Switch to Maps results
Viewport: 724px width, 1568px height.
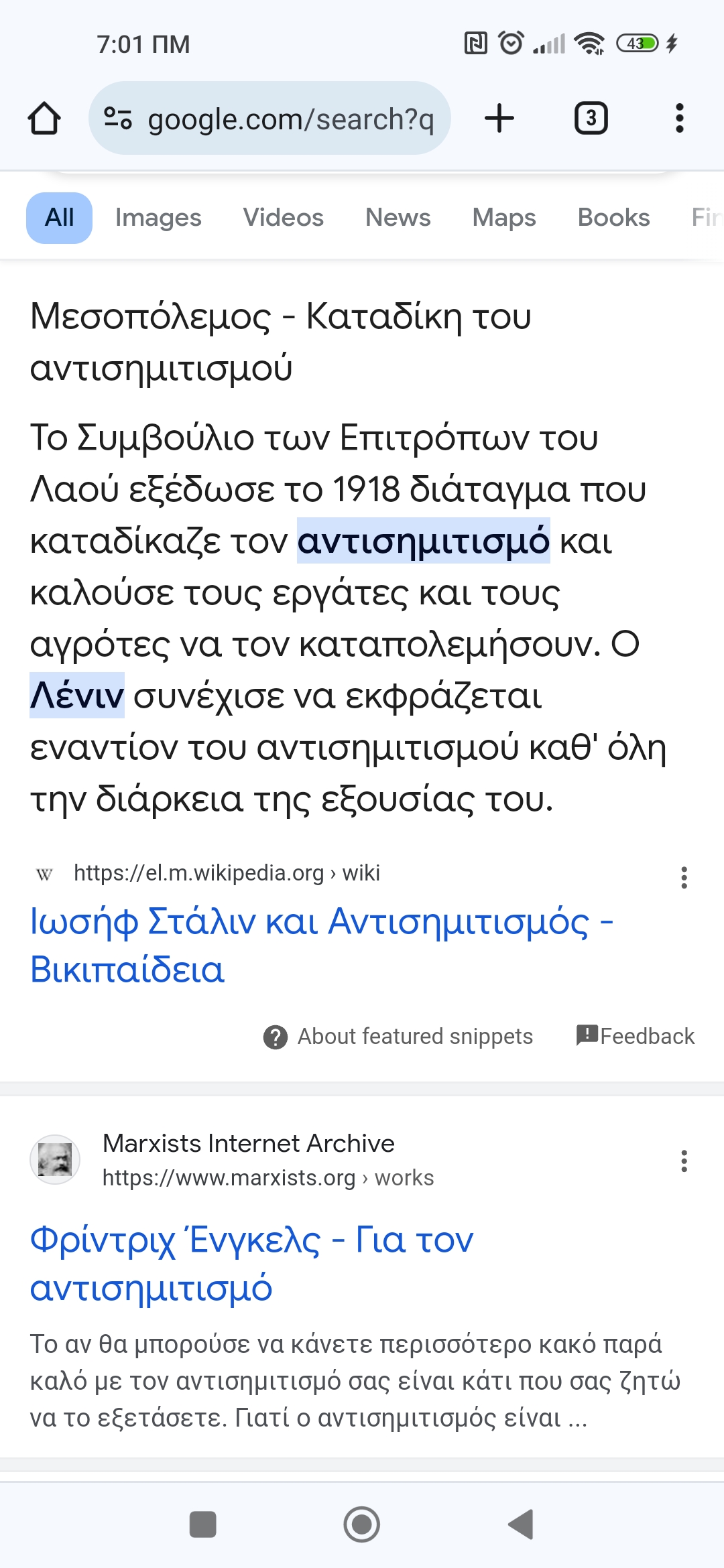(504, 218)
